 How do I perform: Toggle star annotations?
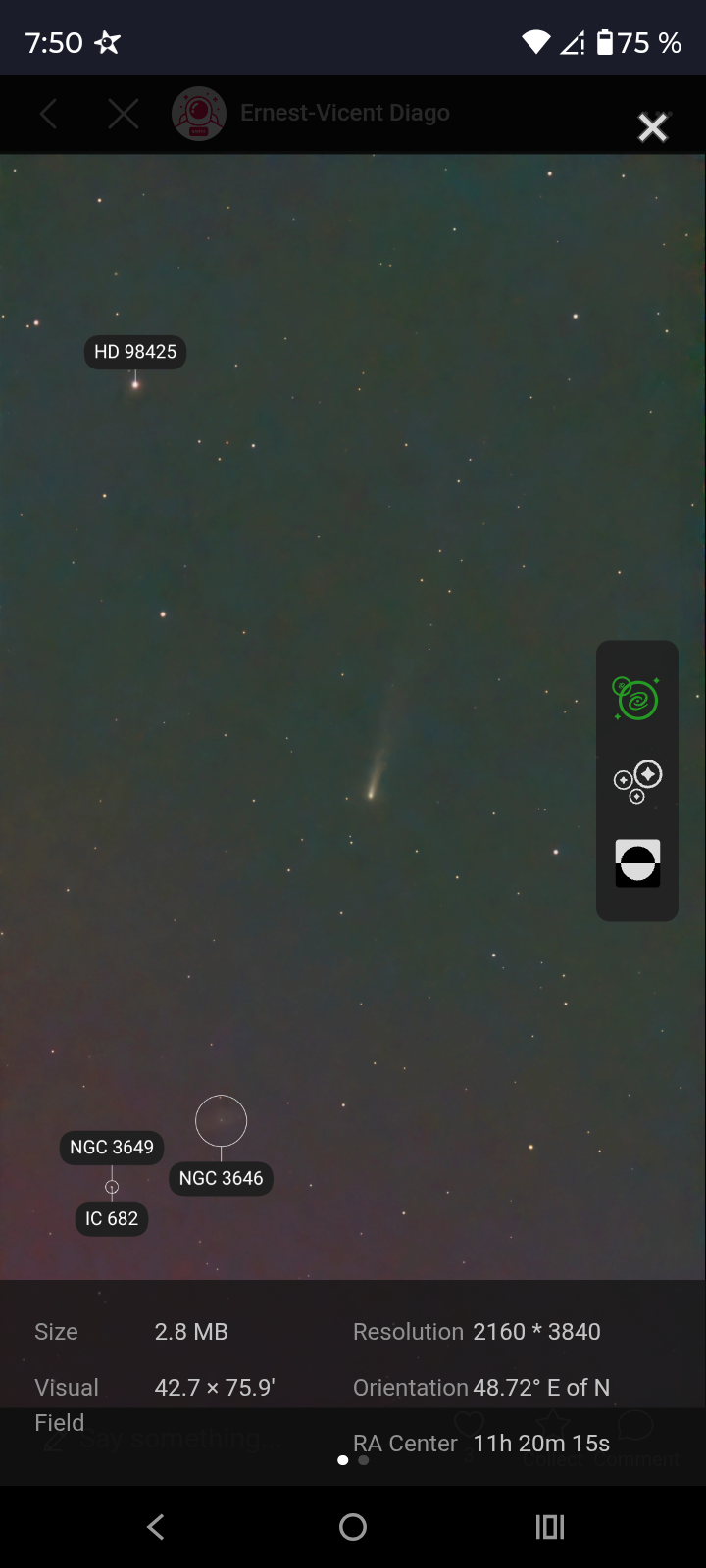[x=637, y=781]
